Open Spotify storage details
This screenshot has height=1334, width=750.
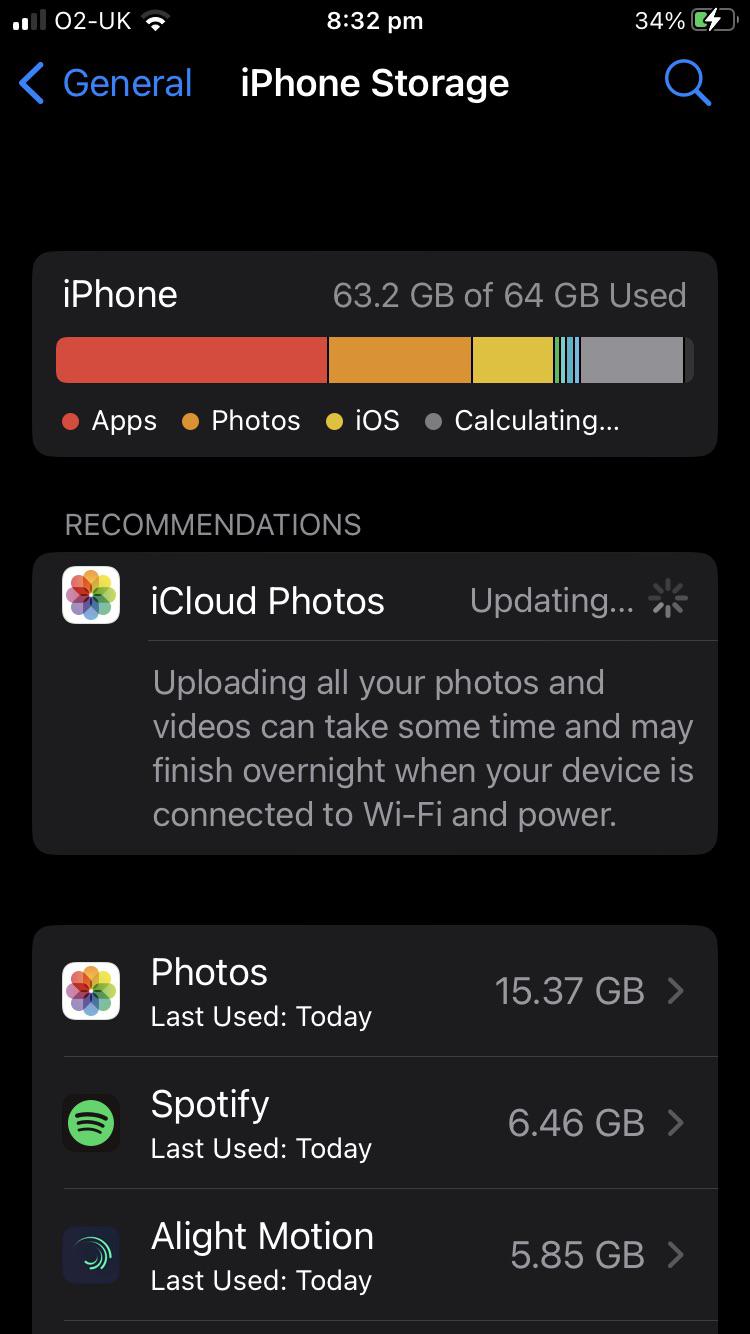(x=375, y=1123)
